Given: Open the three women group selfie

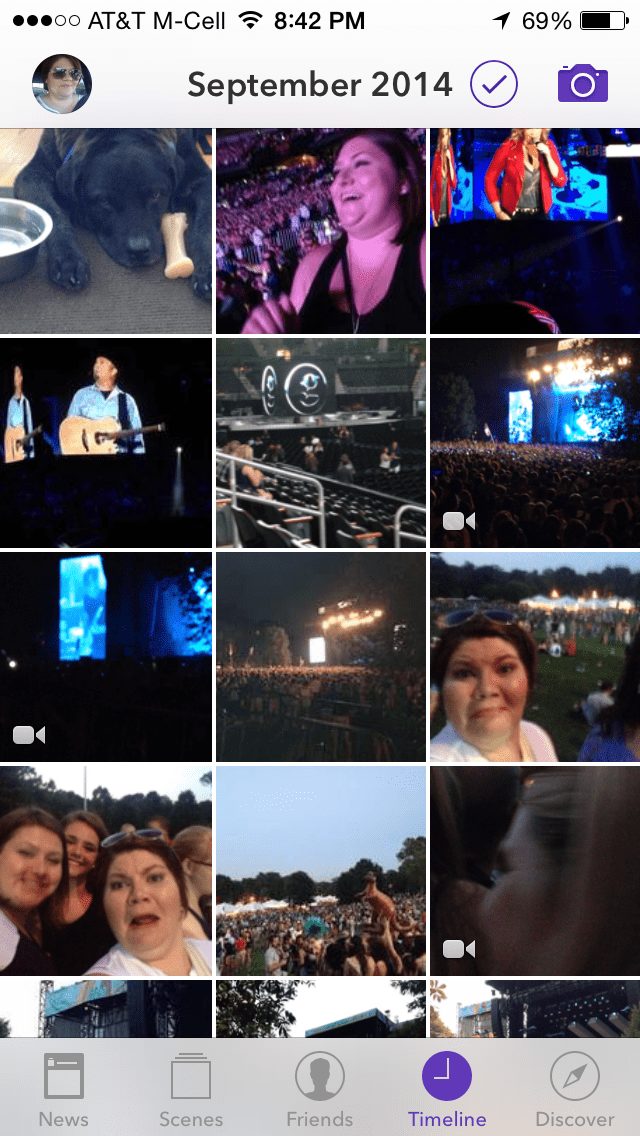Looking at the screenshot, I should (106, 871).
